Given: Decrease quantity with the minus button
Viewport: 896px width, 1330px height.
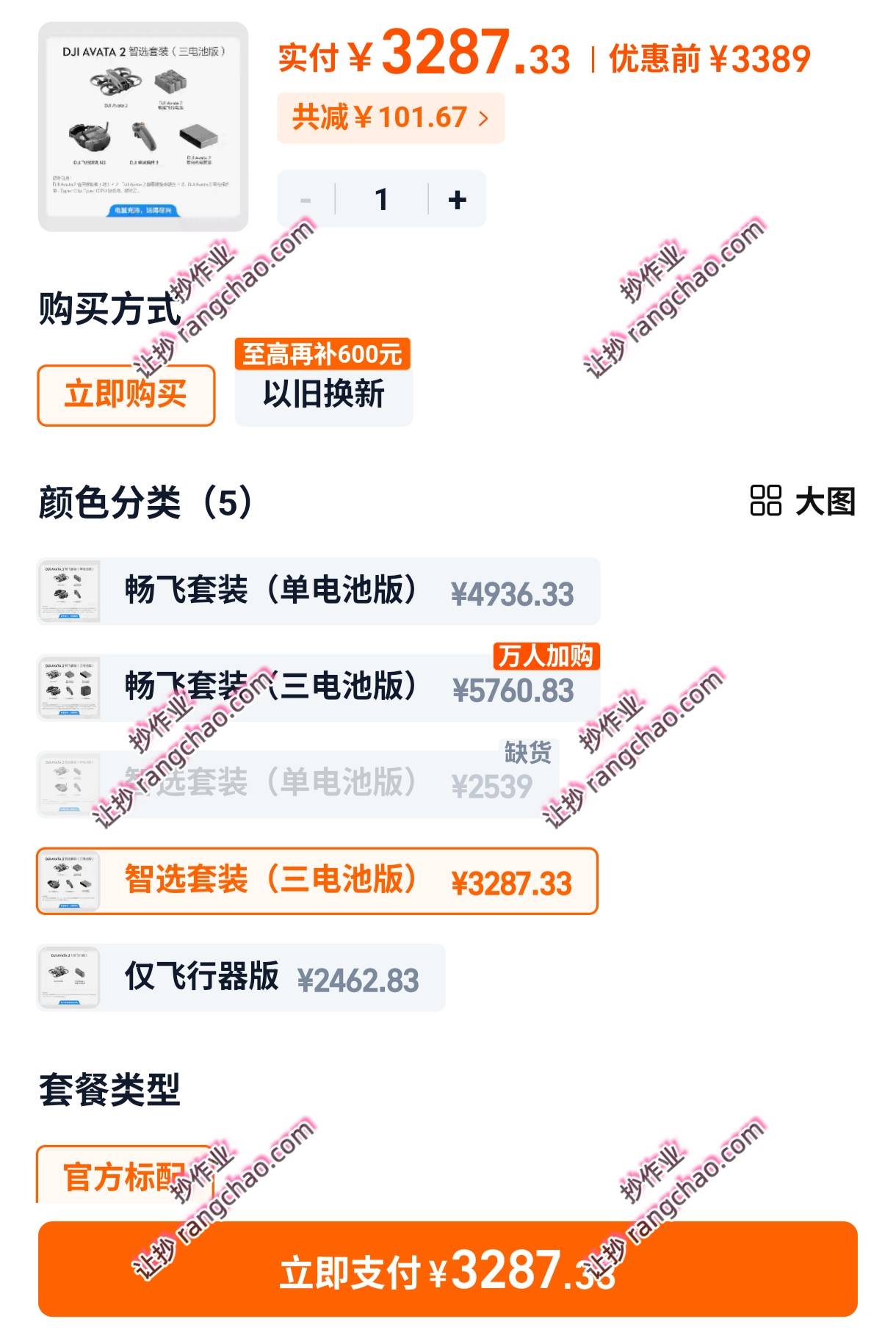Looking at the screenshot, I should click(306, 199).
